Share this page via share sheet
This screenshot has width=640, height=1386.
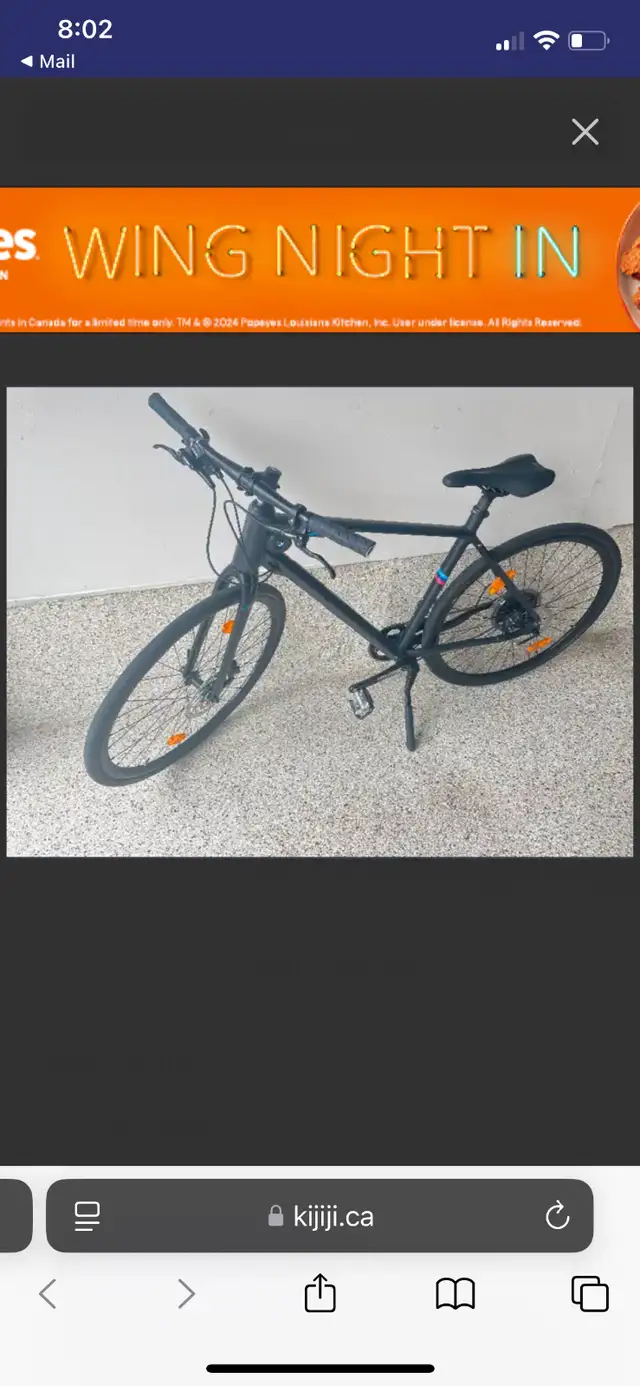(320, 1292)
